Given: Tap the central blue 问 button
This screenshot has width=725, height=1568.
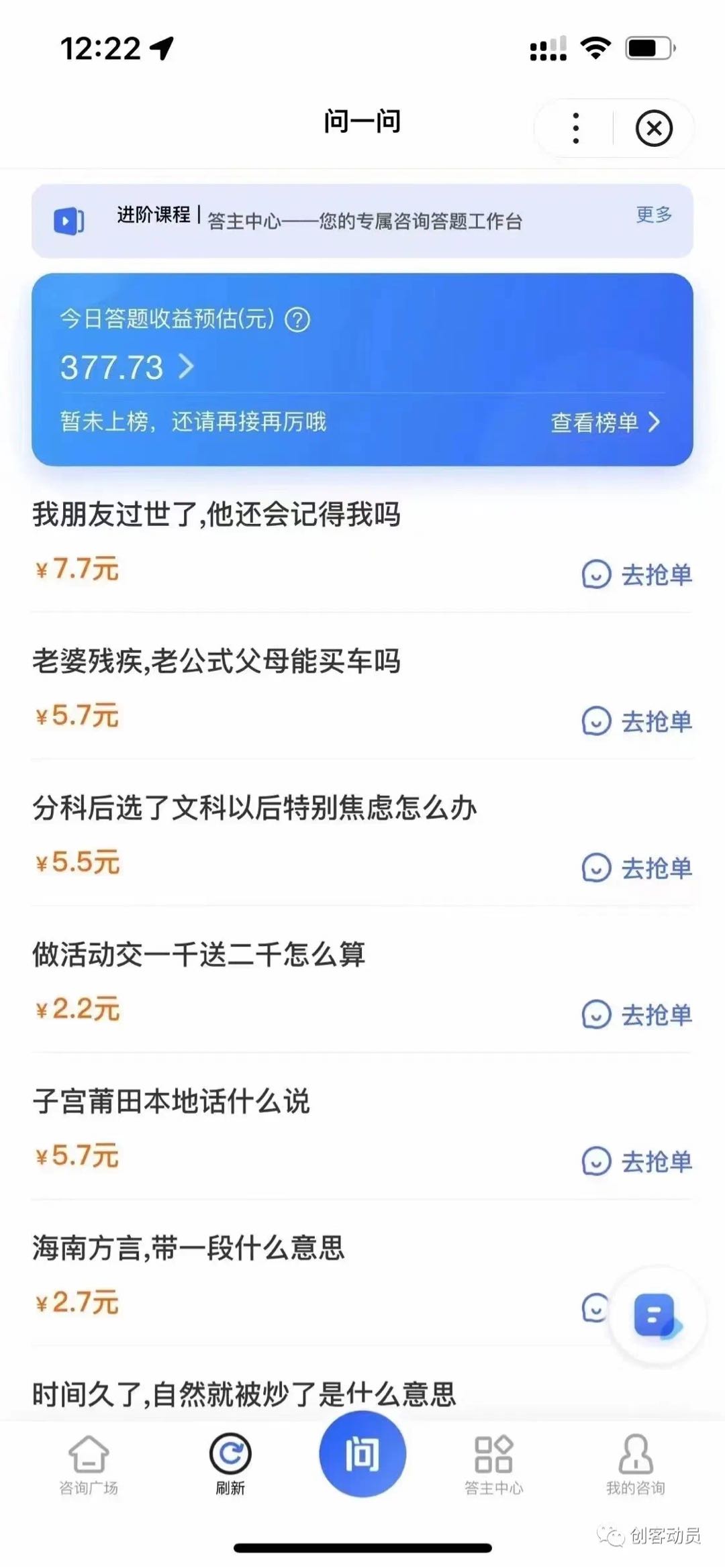Looking at the screenshot, I should (362, 1454).
